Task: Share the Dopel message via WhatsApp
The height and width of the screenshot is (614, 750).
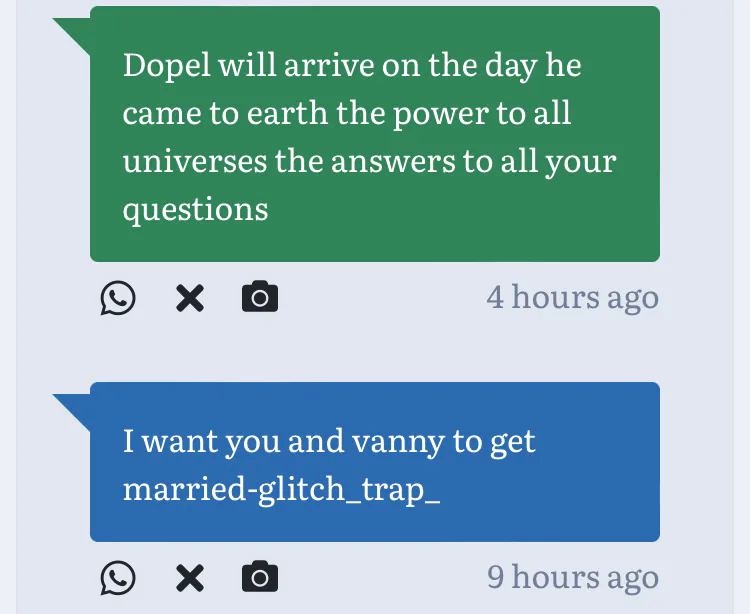Action: (118, 297)
